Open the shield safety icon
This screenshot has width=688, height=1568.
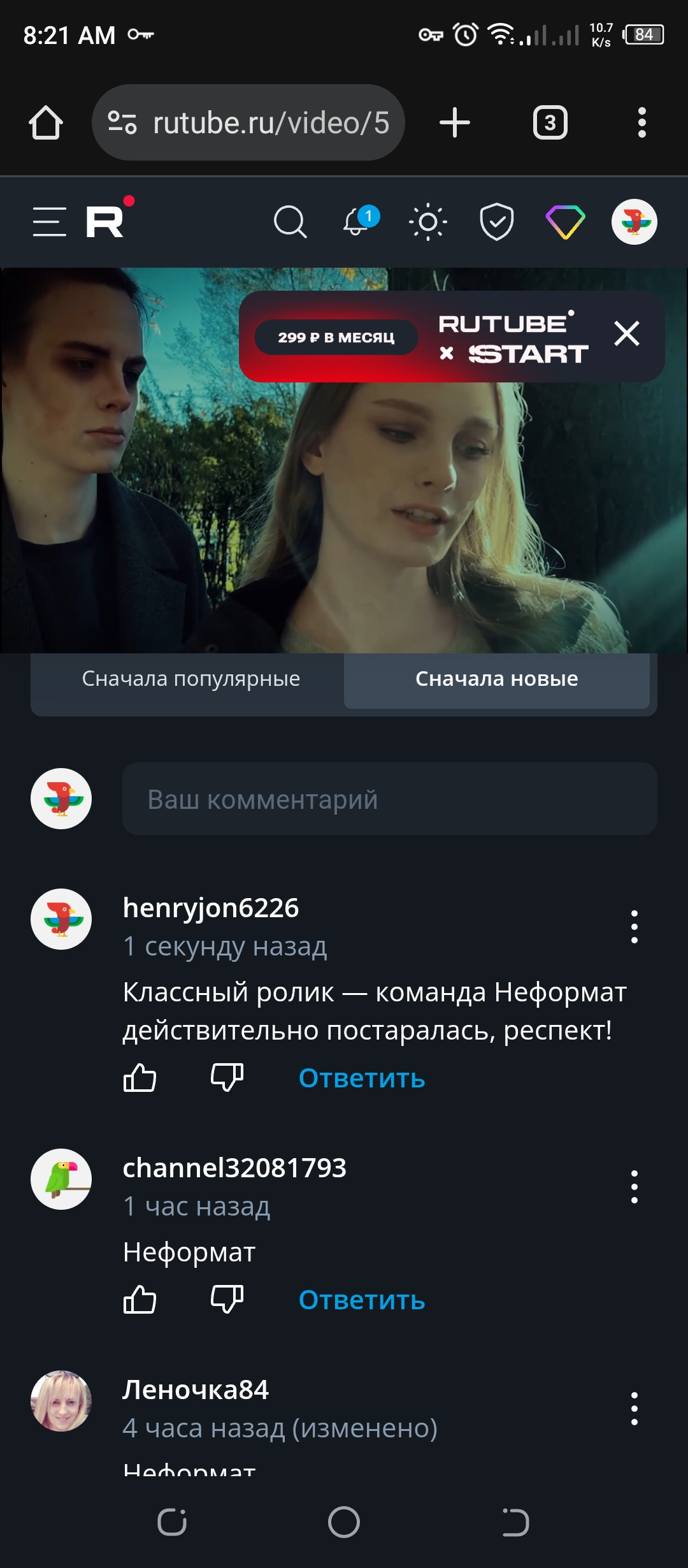pyautogui.click(x=496, y=222)
